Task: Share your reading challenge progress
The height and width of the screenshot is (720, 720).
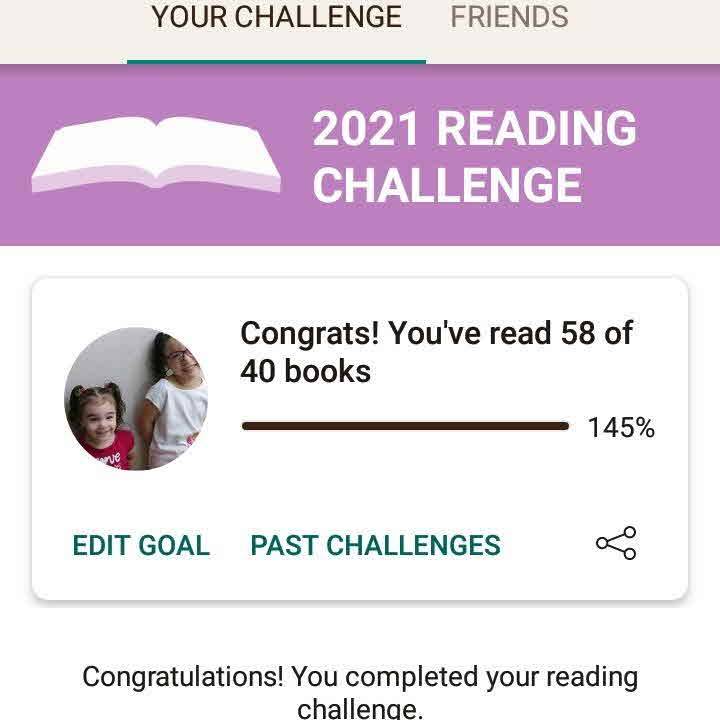Action: [x=616, y=544]
